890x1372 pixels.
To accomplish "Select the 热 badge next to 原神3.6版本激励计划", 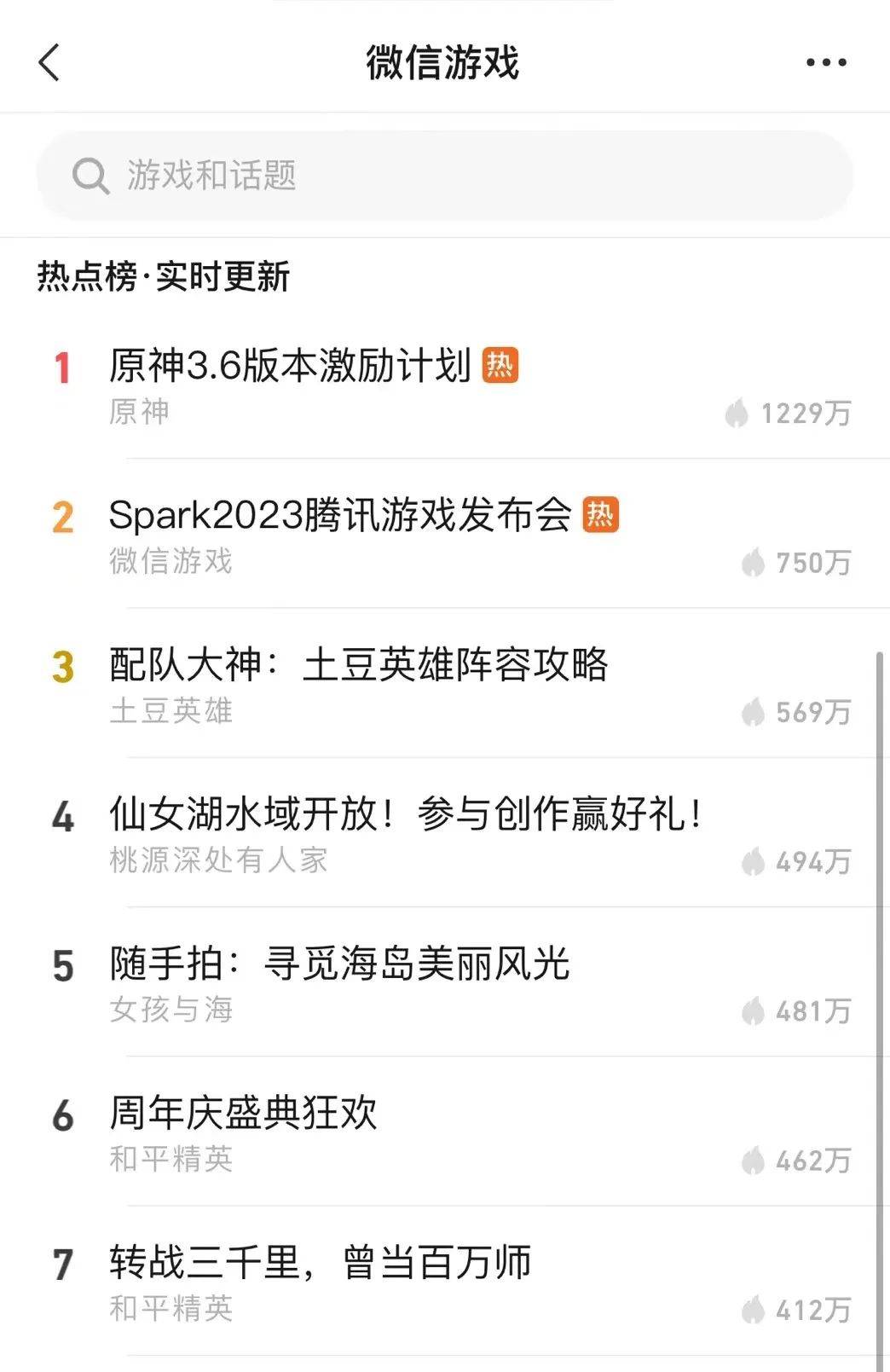I will (502, 365).
